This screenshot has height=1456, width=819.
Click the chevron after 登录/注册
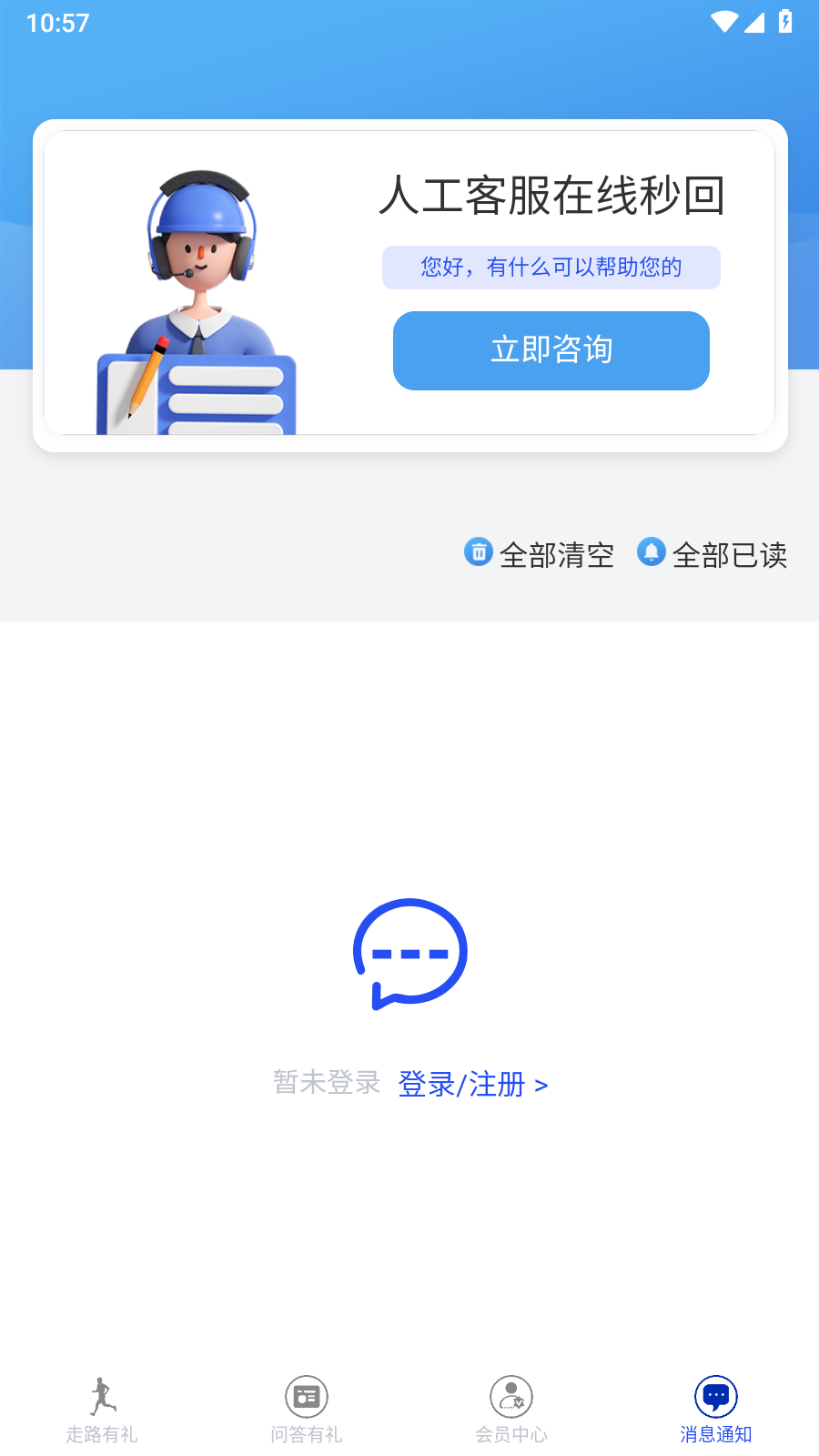(x=542, y=1084)
